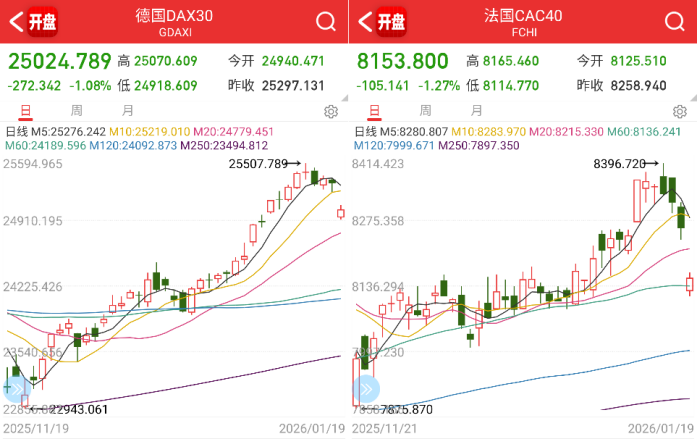
Task: Select the 日 tab on the DAX30 chart
Action: [x=26, y=109]
